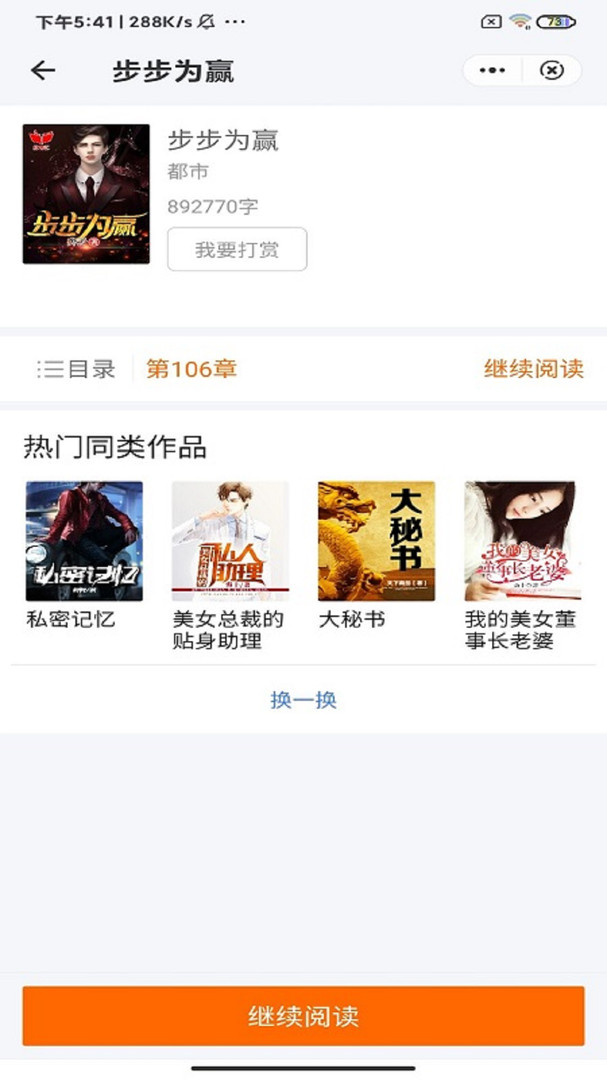Tap the 我要打赏 button
607x1080 pixels.
237,249
